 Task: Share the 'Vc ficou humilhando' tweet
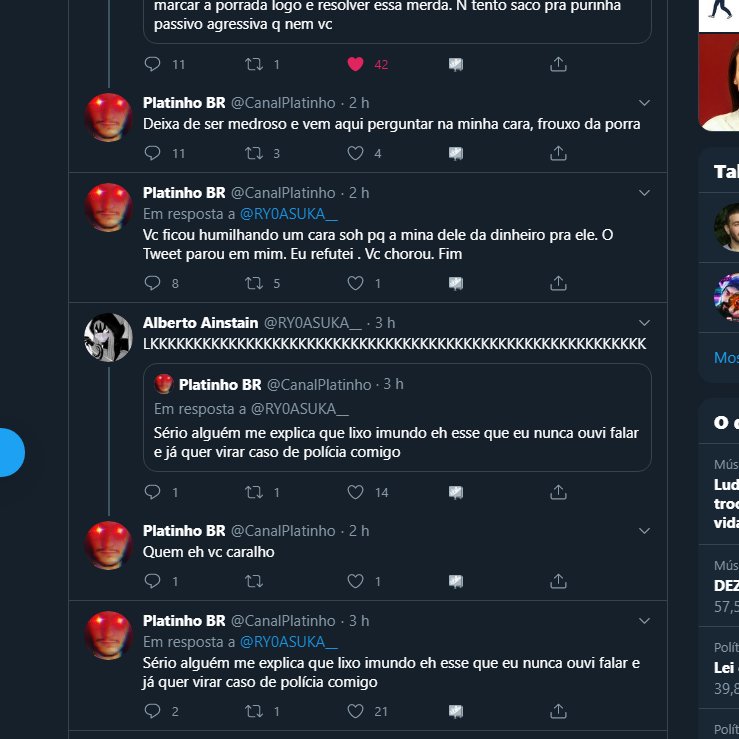[558, 283]
